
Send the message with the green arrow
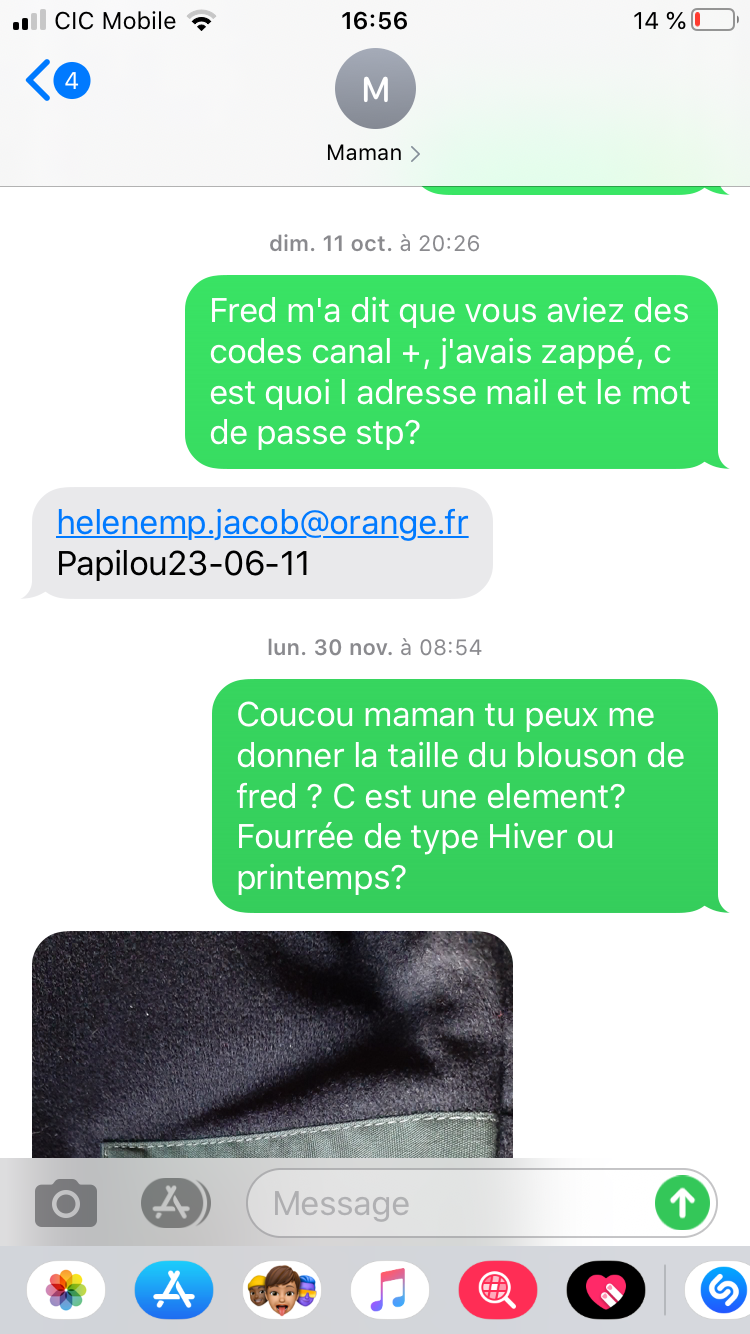pyautogui.click(x=682, y=1203)
